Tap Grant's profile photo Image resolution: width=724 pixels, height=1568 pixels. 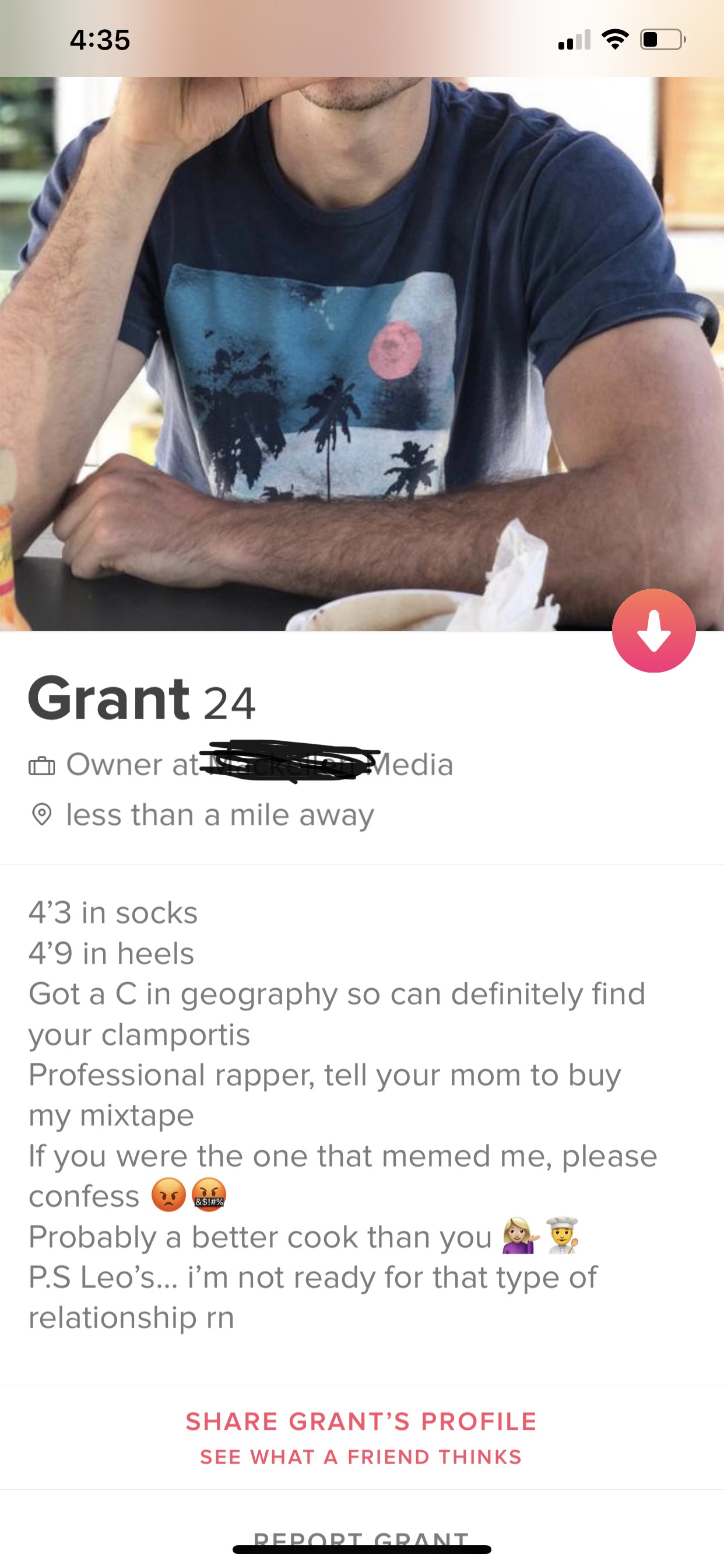[x=362, y=353]
